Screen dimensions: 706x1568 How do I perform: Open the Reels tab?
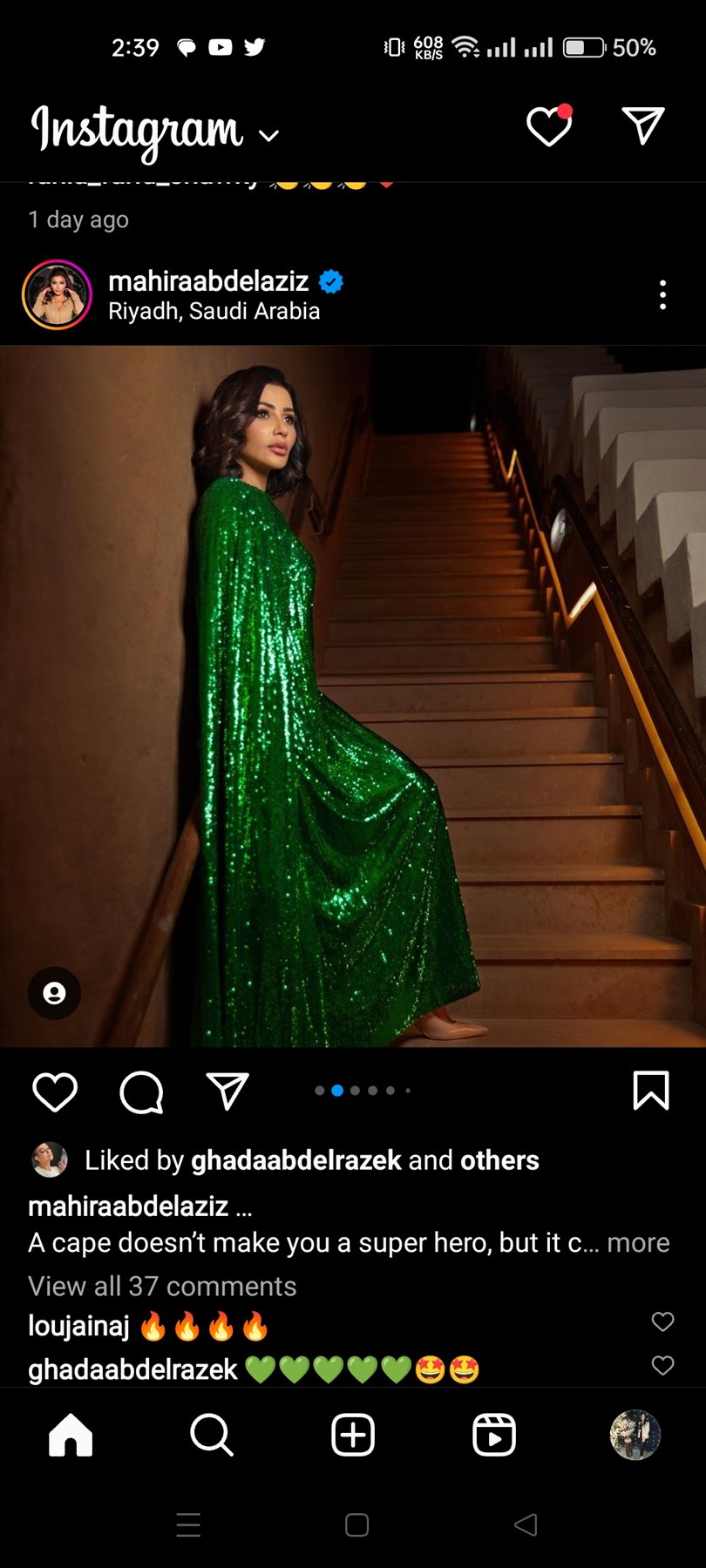pos(494,1435)
